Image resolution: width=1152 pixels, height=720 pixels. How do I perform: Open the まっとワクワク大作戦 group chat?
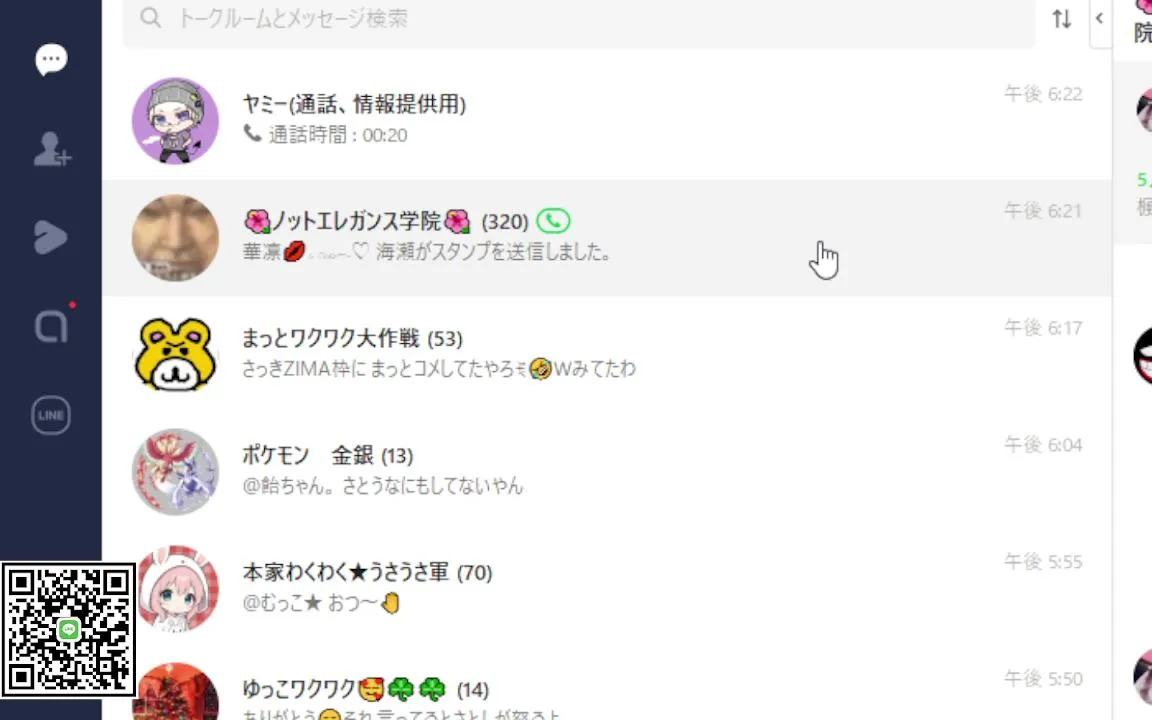coord(600,353)
